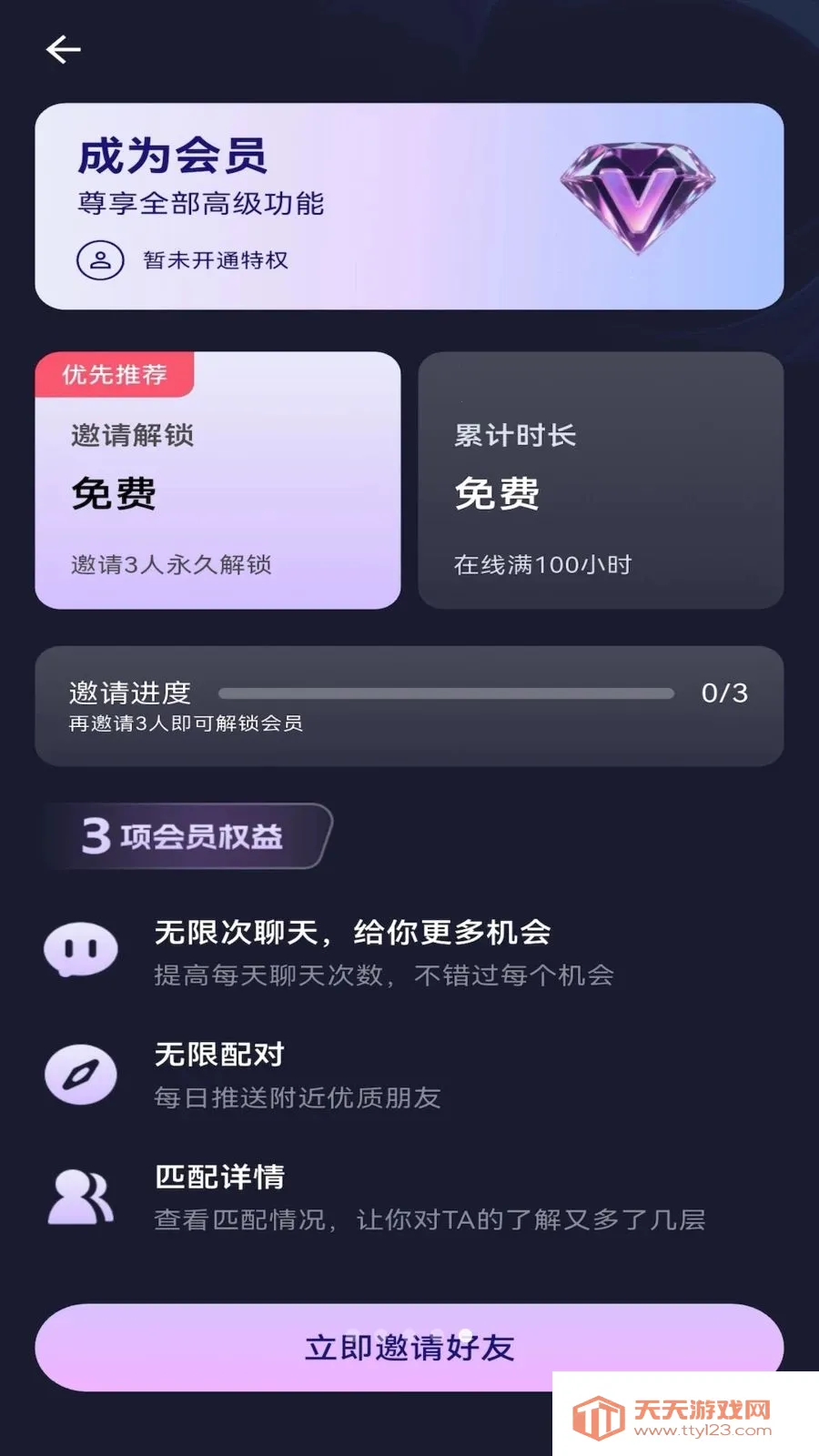
Task: Select the 尊享全部高级功能 subtitle
Action: (202, 204)
